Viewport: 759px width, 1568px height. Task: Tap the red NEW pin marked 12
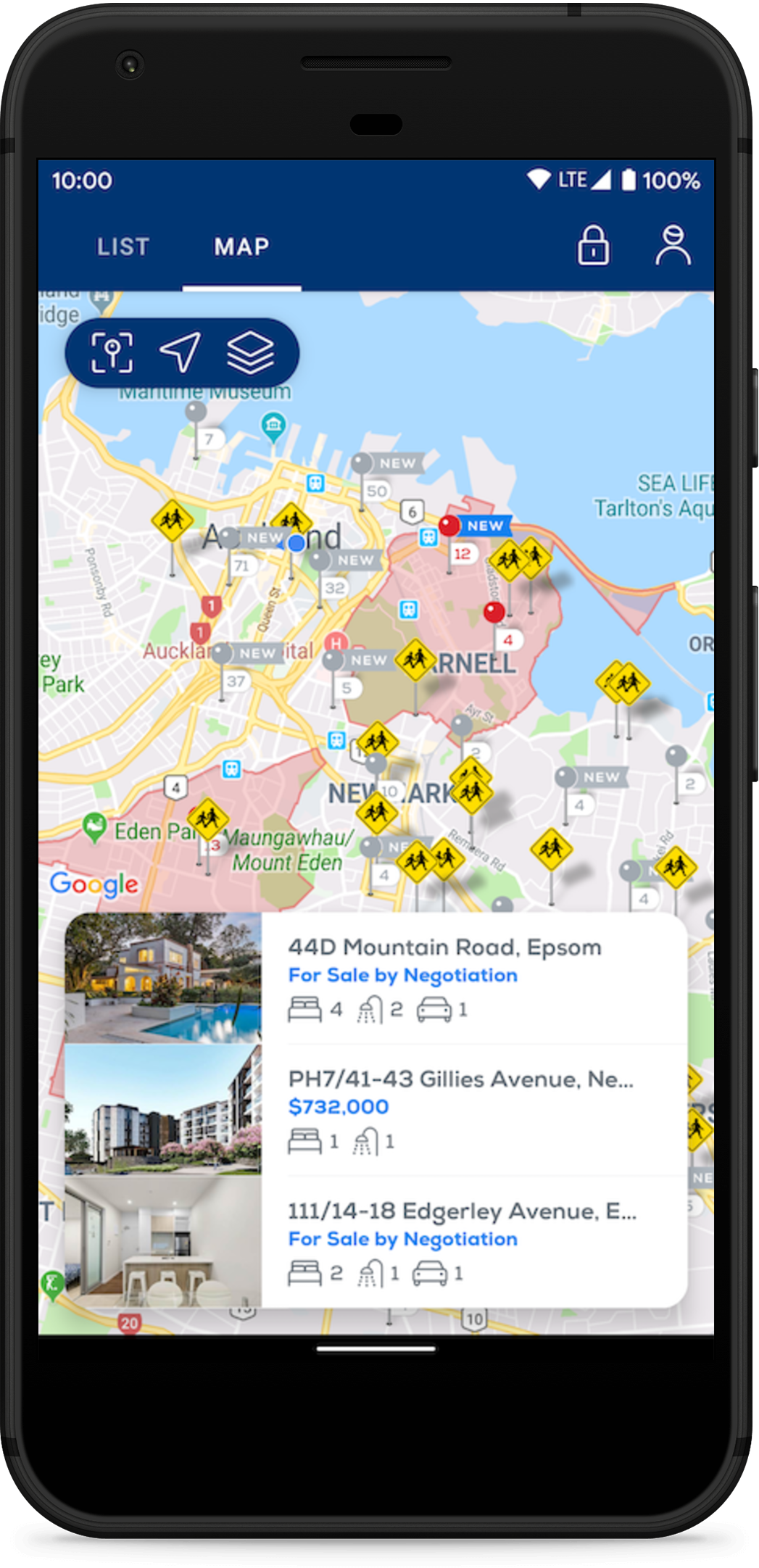[x=449, y=526]
